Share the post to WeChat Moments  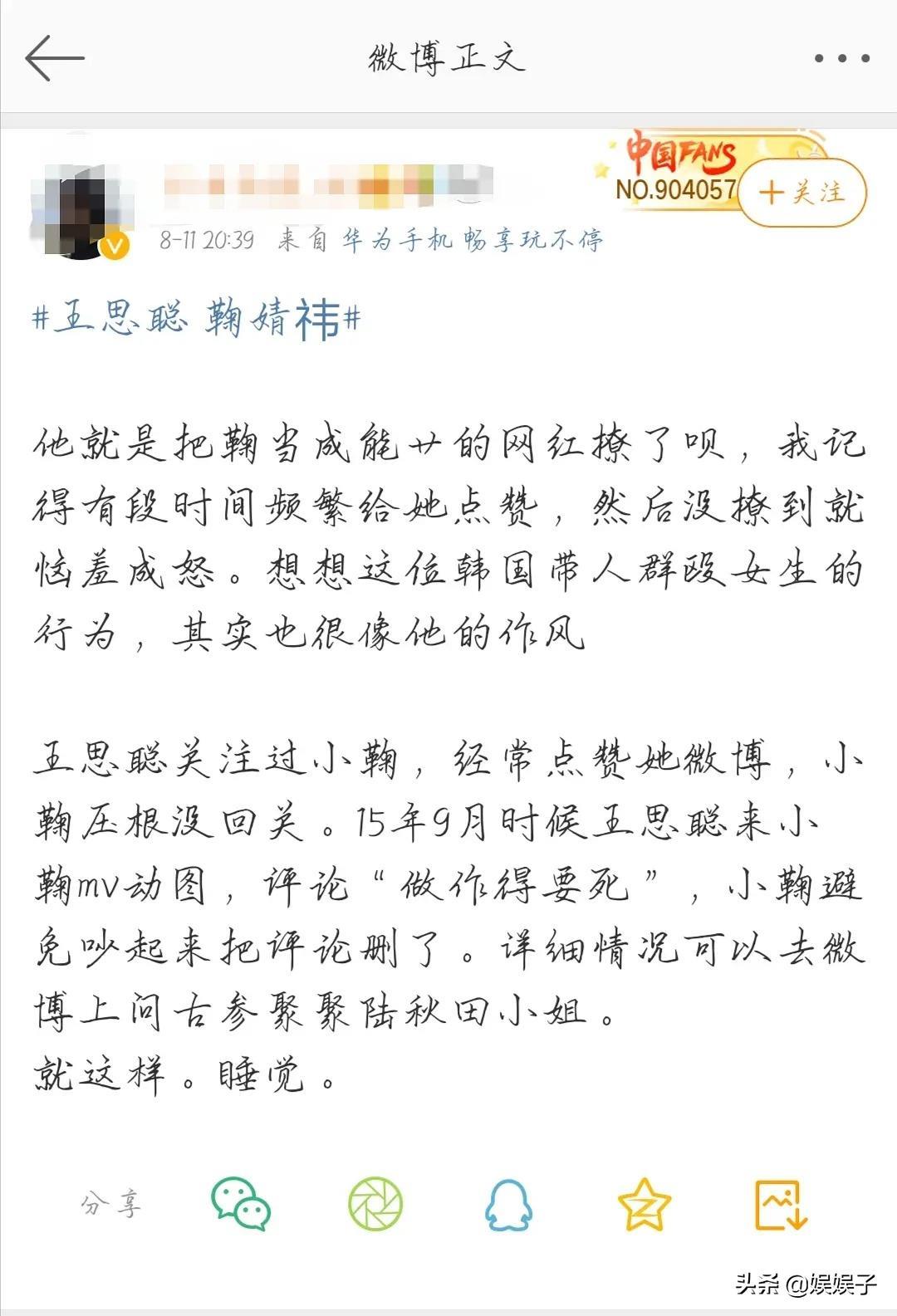(375, 1204)
